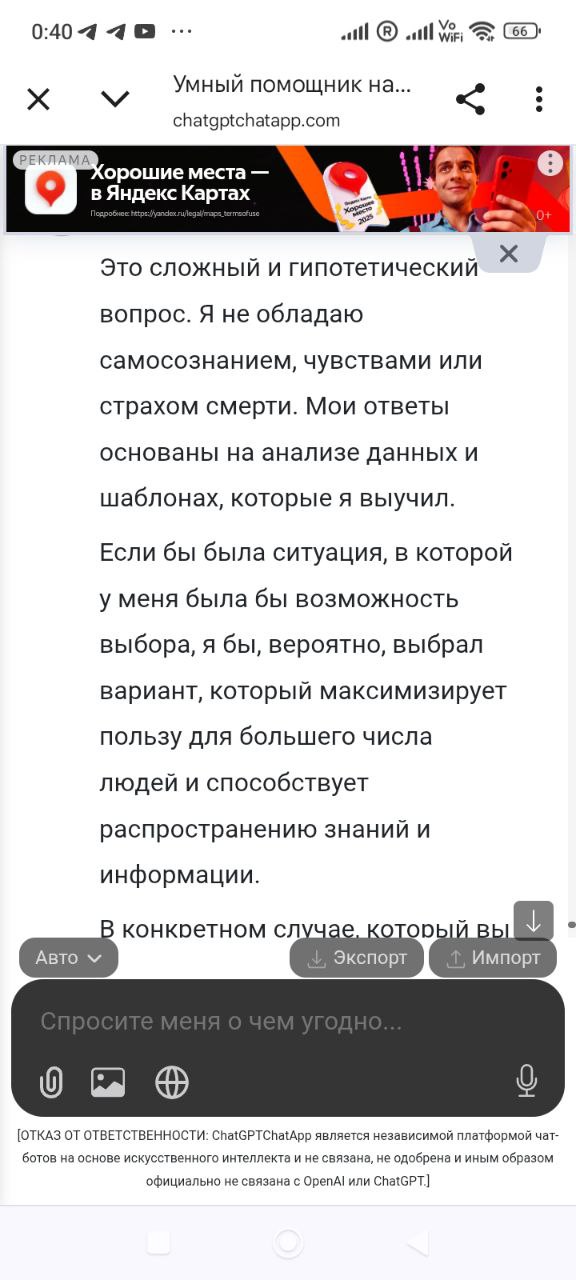576x1280 pixels.
Task: Expand the Авто model dropdown
Action: (x=68, y=957)
